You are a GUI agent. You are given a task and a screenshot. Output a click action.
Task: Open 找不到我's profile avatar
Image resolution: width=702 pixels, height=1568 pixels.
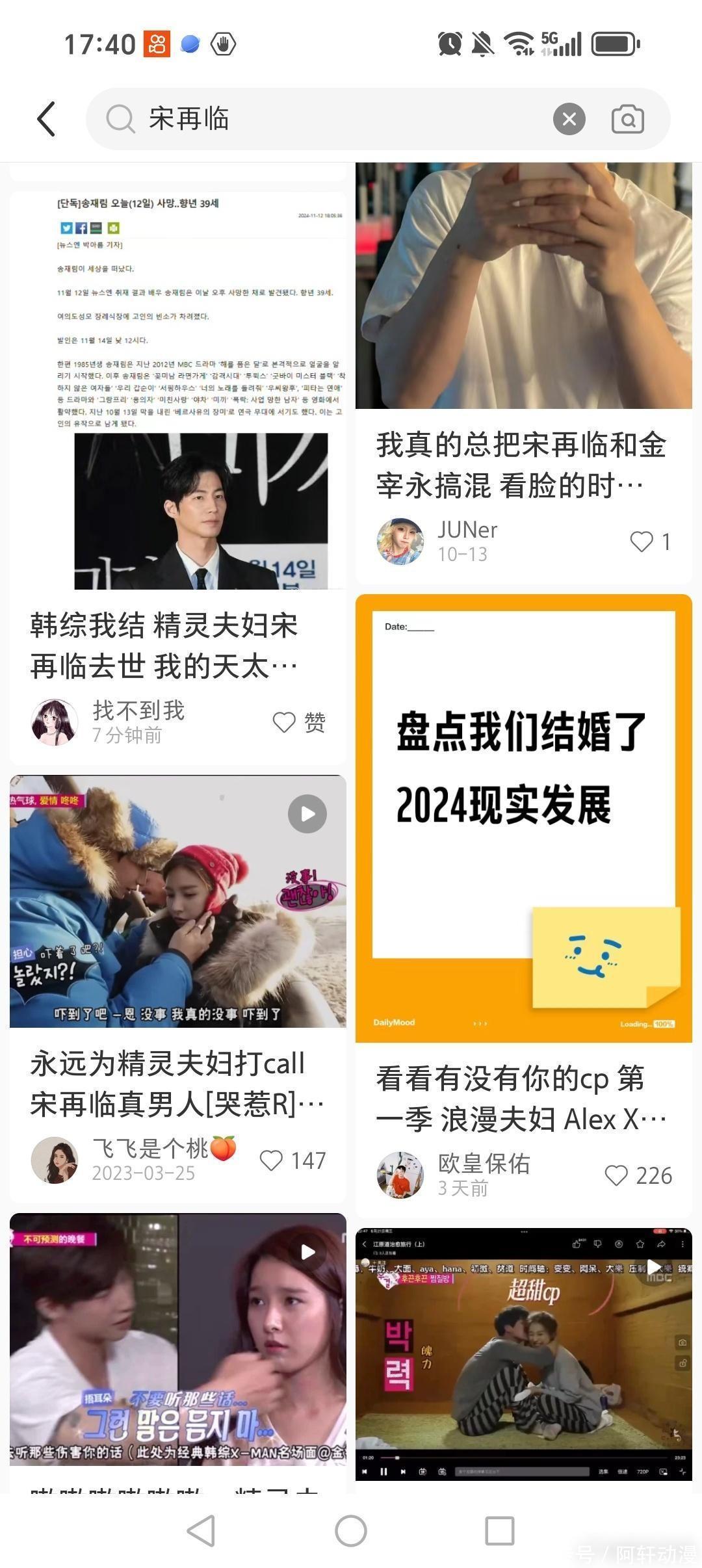point(55,722)
